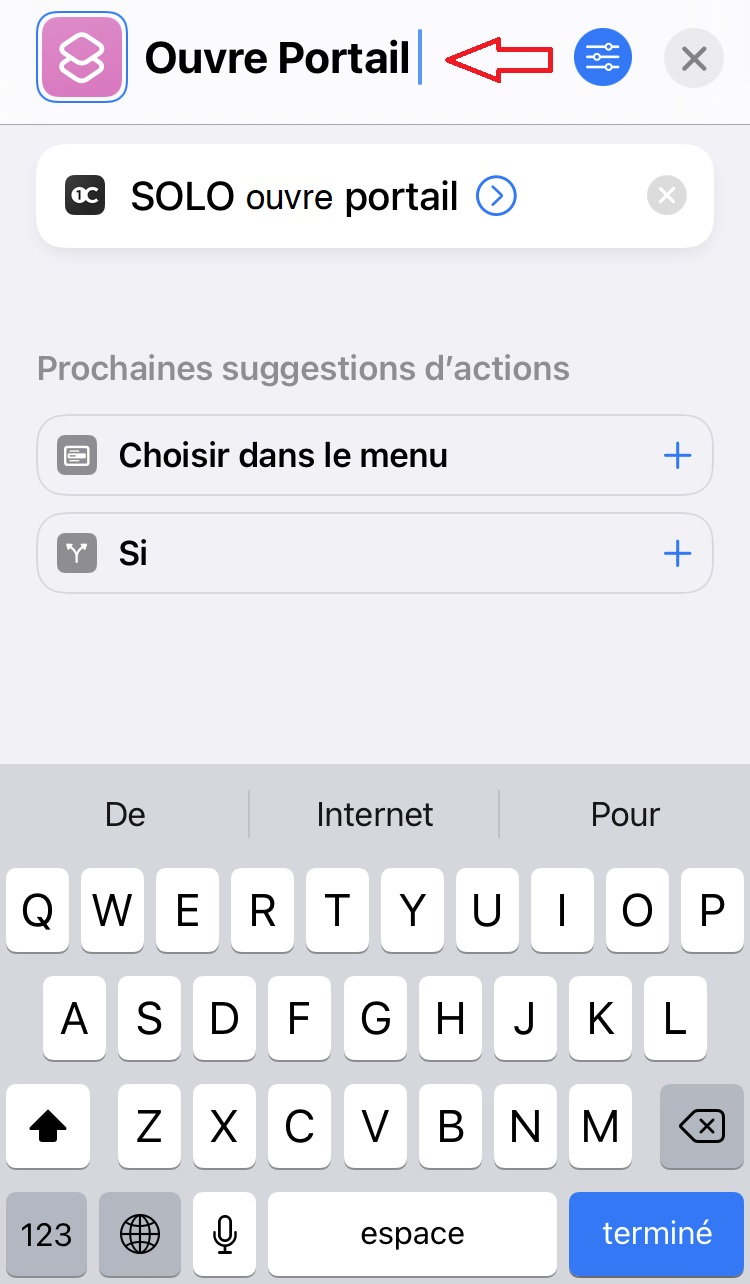
Task: Close the shortcut editor with X
Action: pos(694,58)
